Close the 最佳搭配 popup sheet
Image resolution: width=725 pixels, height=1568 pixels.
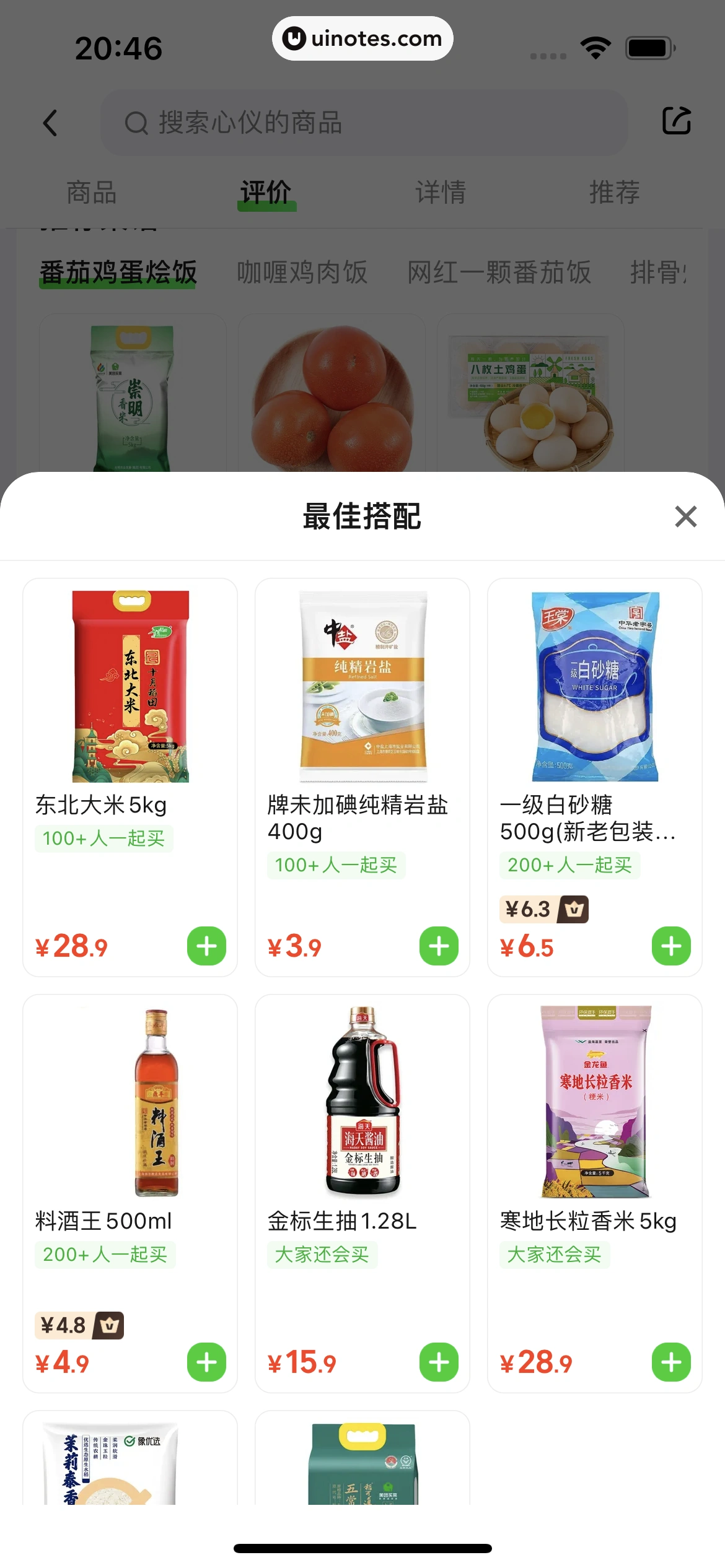pos(685,516)
